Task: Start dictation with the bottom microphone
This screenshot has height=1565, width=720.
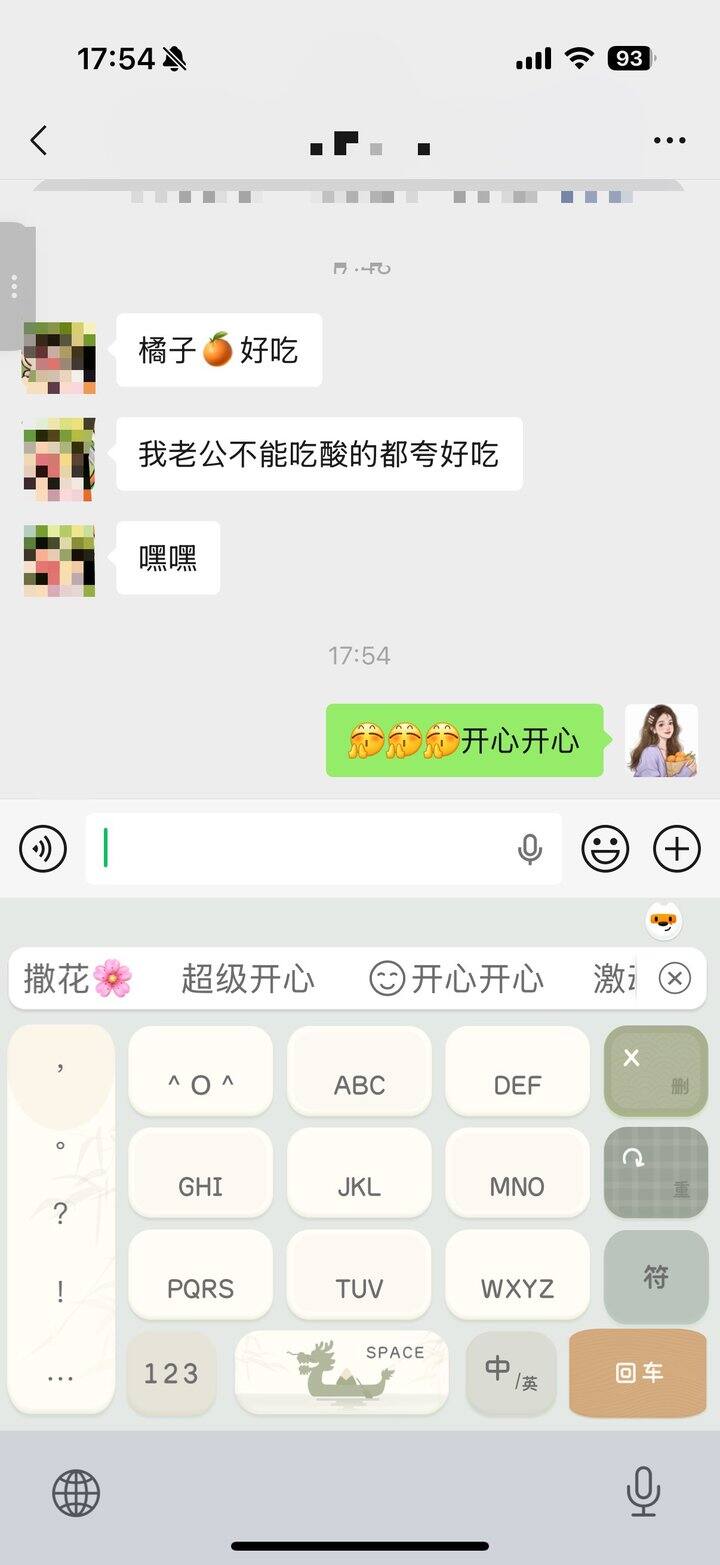Action: click(643, 1492)
